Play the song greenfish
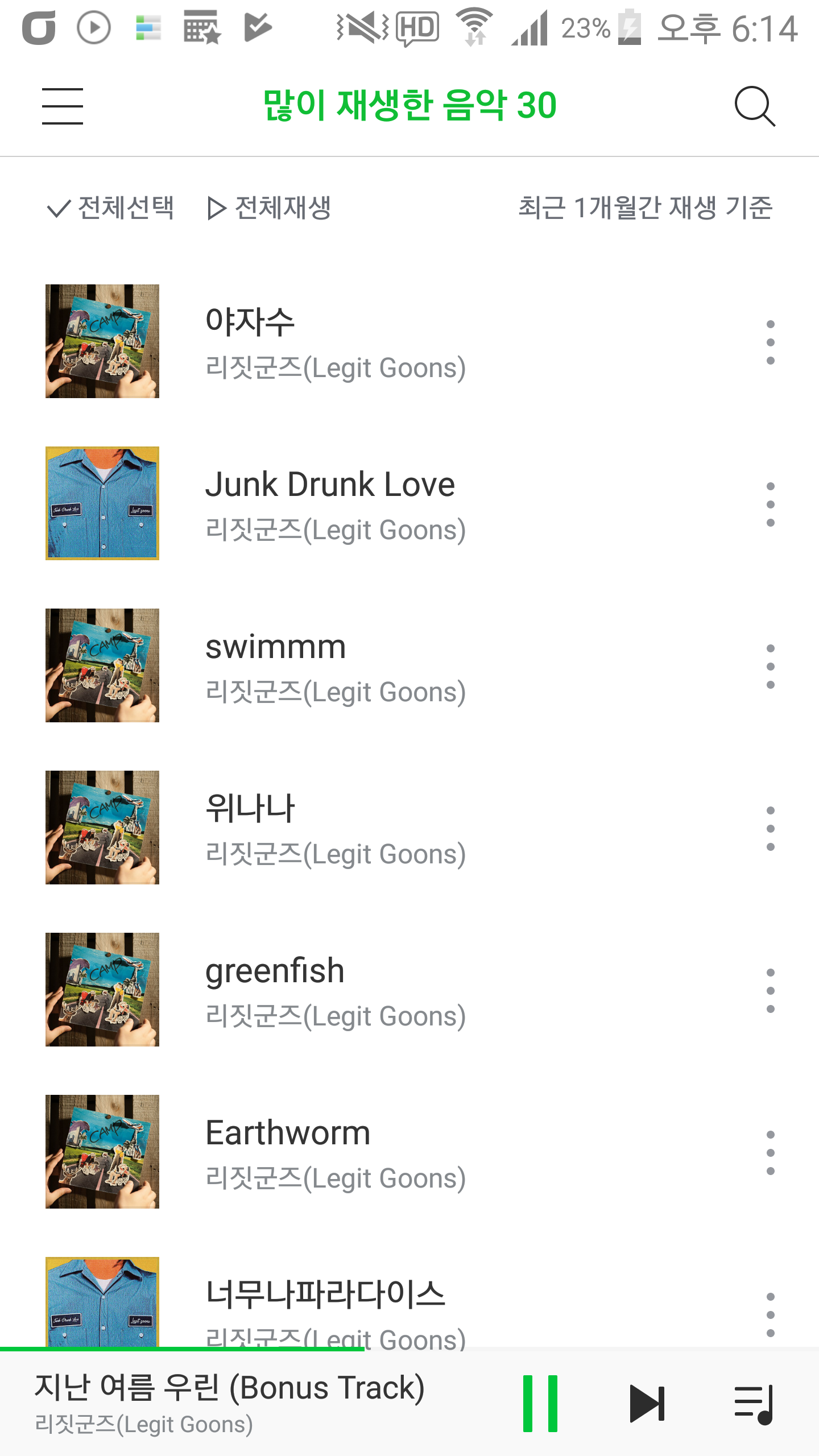This screenshot has height=1456, width=819. [x=336, y=990]
